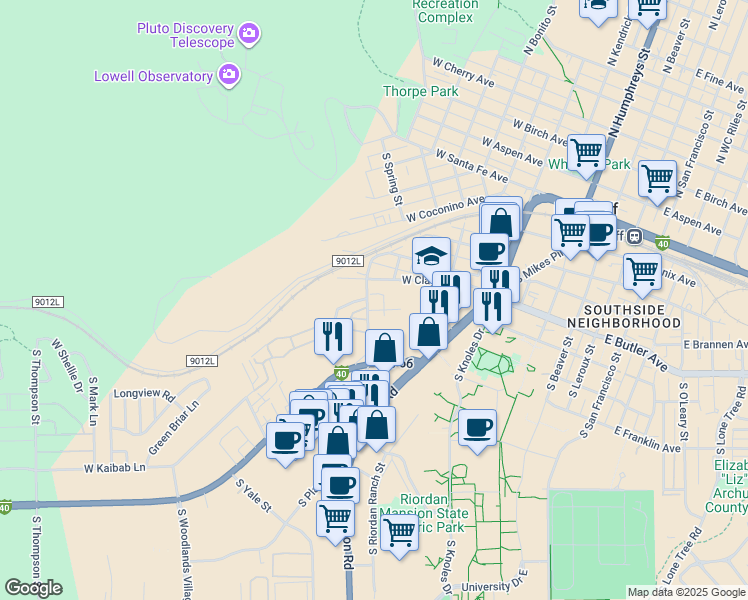Open the shopping cart pin at Riordan Mansion park

point(399,531)
